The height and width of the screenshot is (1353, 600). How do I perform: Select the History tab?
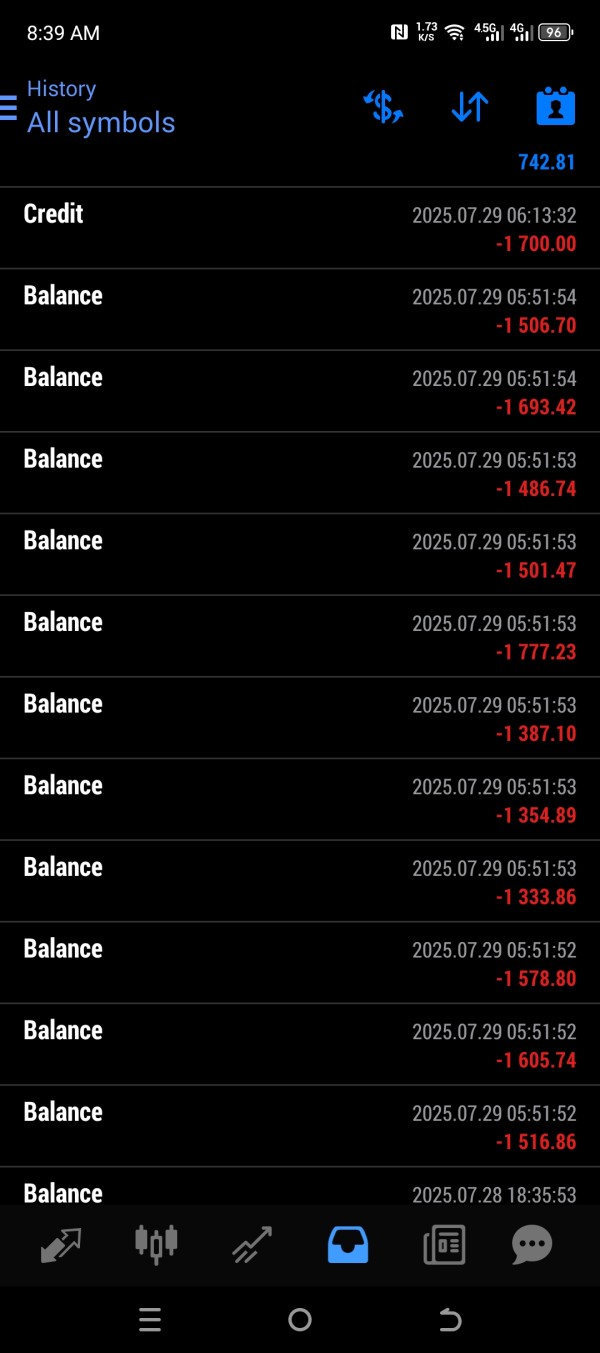coord(348,1245)
